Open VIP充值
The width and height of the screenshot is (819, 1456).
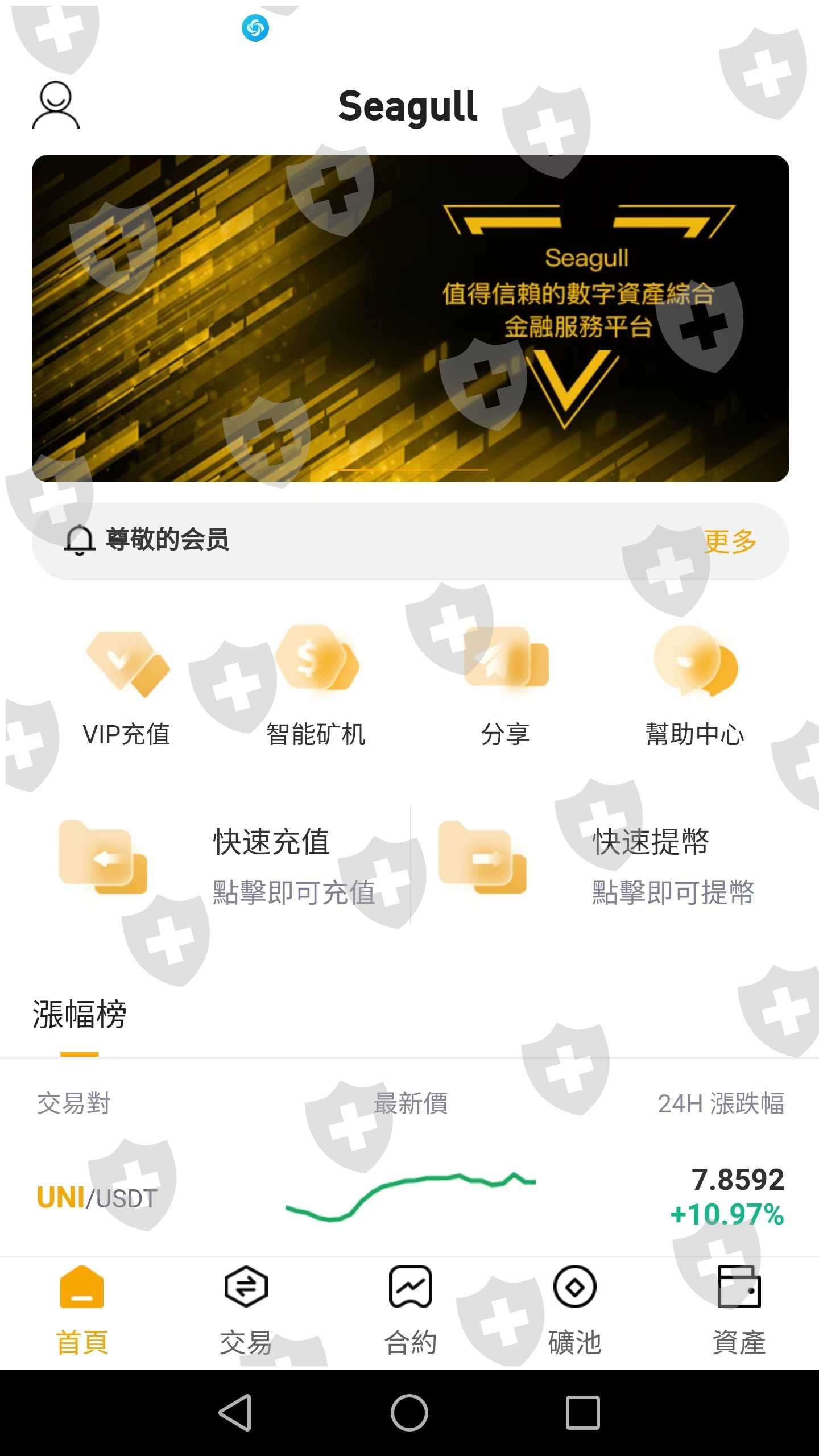click(126, 686)
